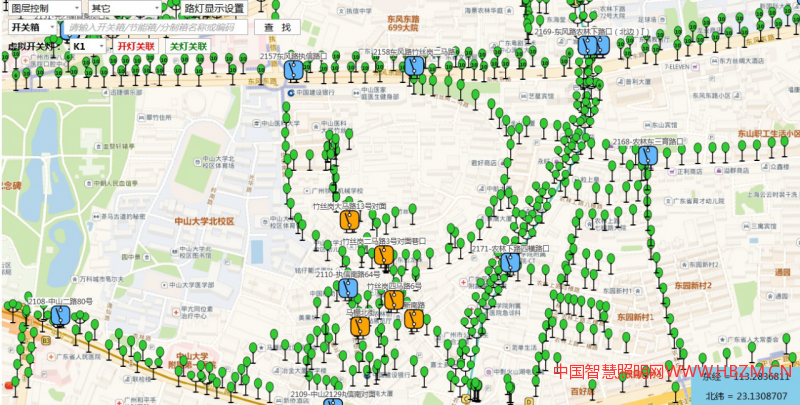
Task: Select switch box marker 2171 农林下路四横路口
Action: (x=510, y=262)
